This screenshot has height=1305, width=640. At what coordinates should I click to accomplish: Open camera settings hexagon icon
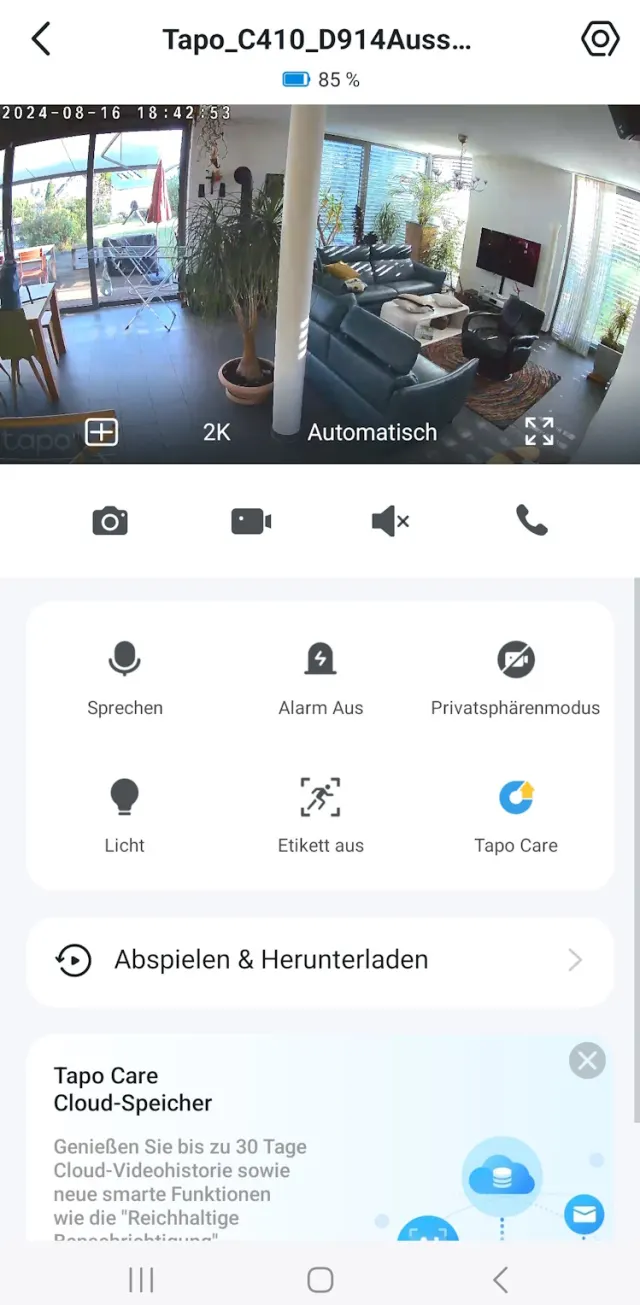(x=600, y=39)
